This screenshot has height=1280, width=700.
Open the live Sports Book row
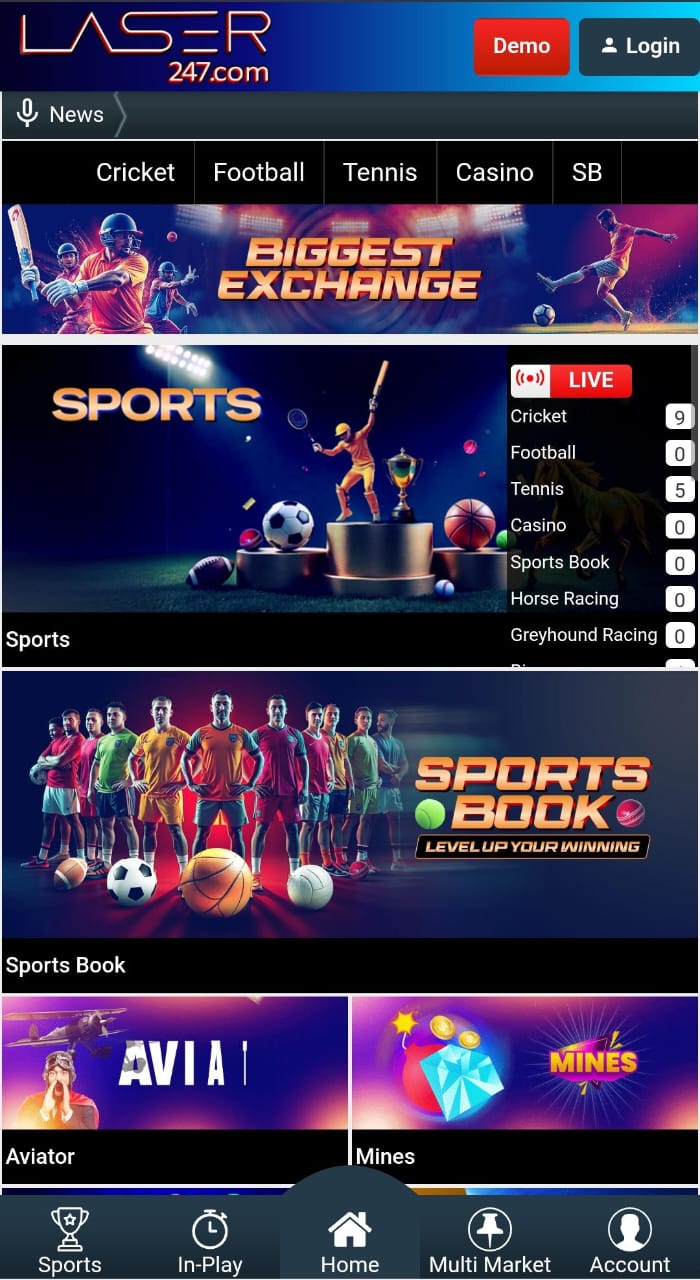click(598, 562)
